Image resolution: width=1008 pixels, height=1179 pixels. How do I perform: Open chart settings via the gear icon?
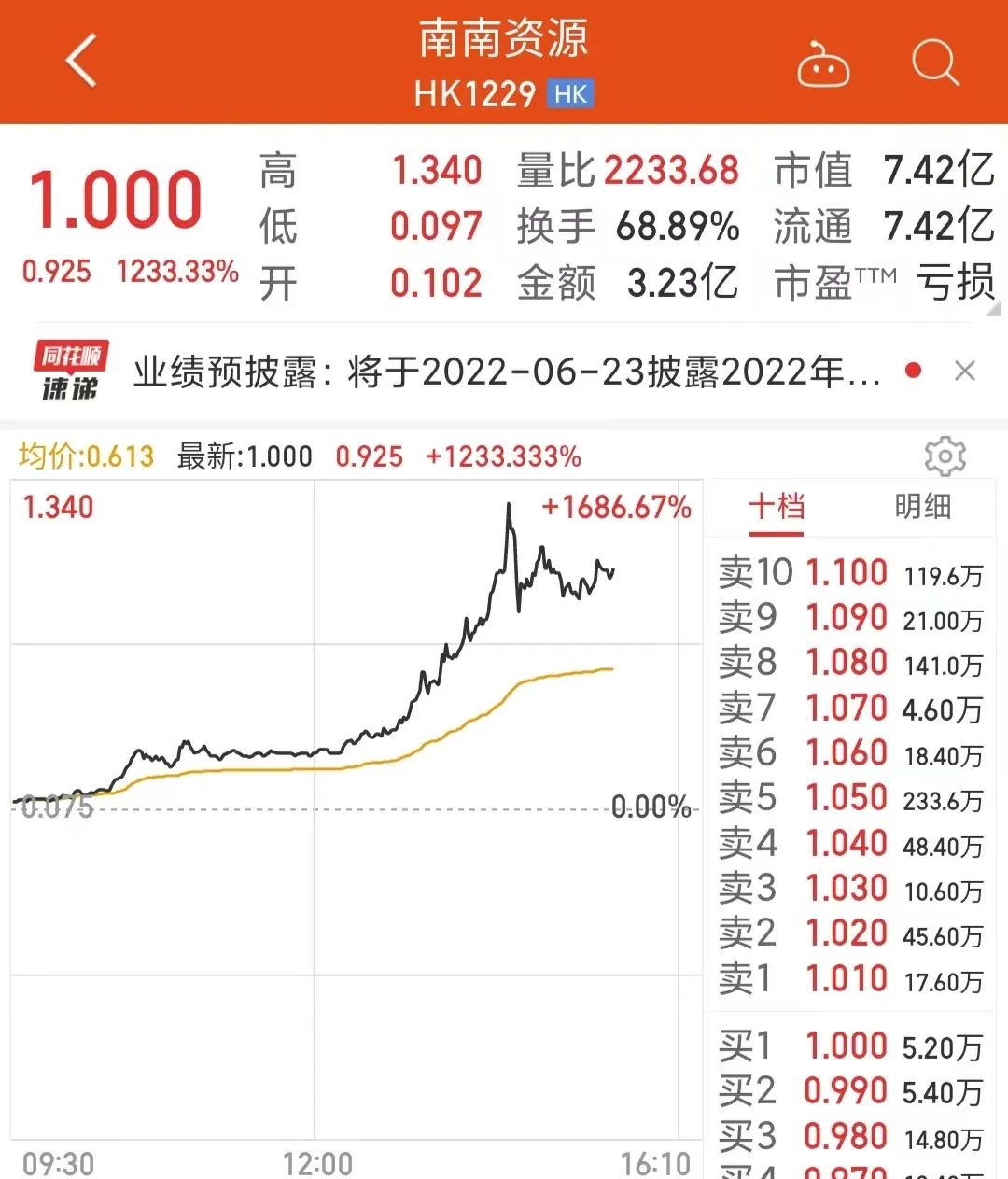tap(945, 456)
